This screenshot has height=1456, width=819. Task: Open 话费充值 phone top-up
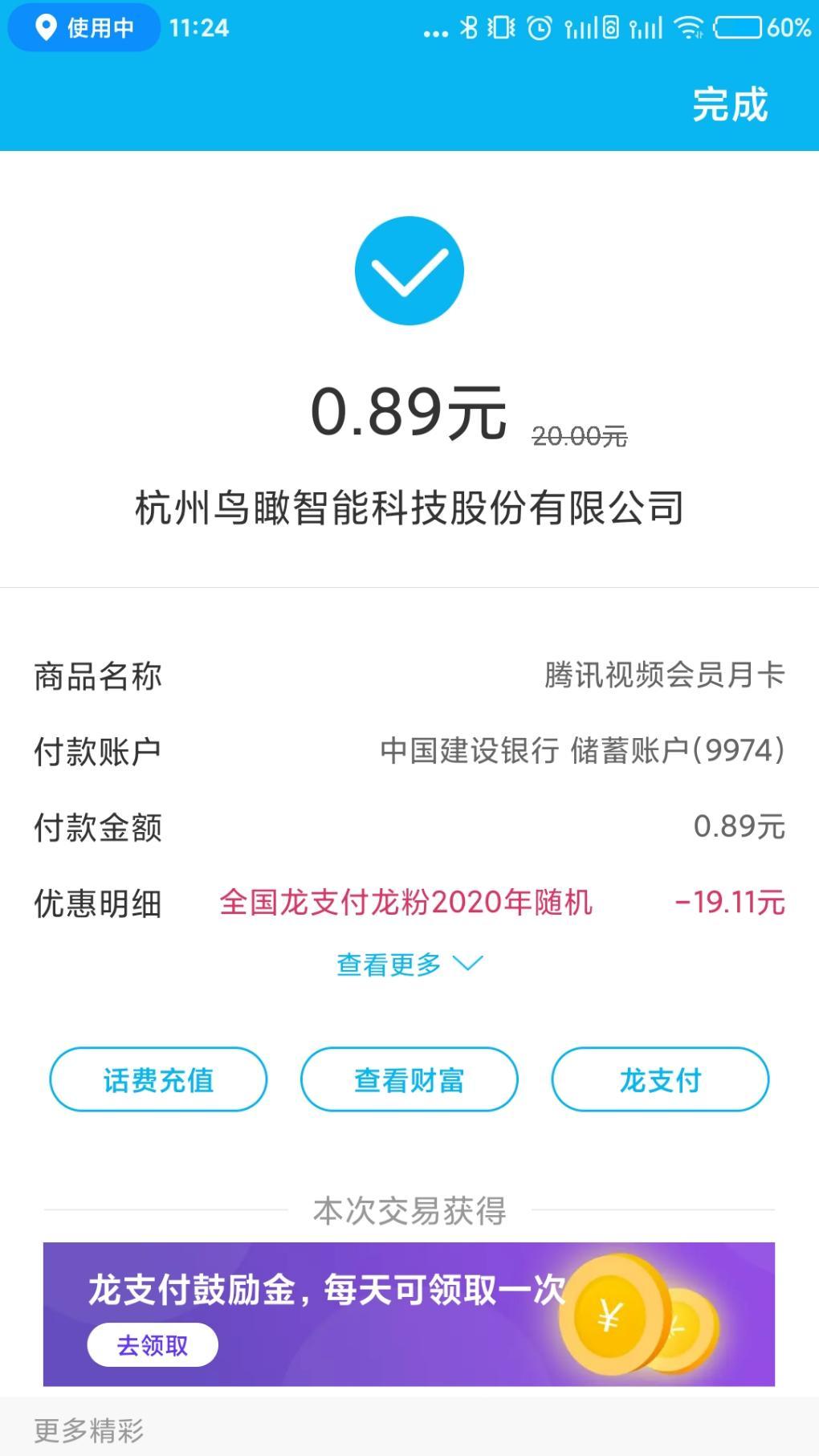click(158, 1079)
